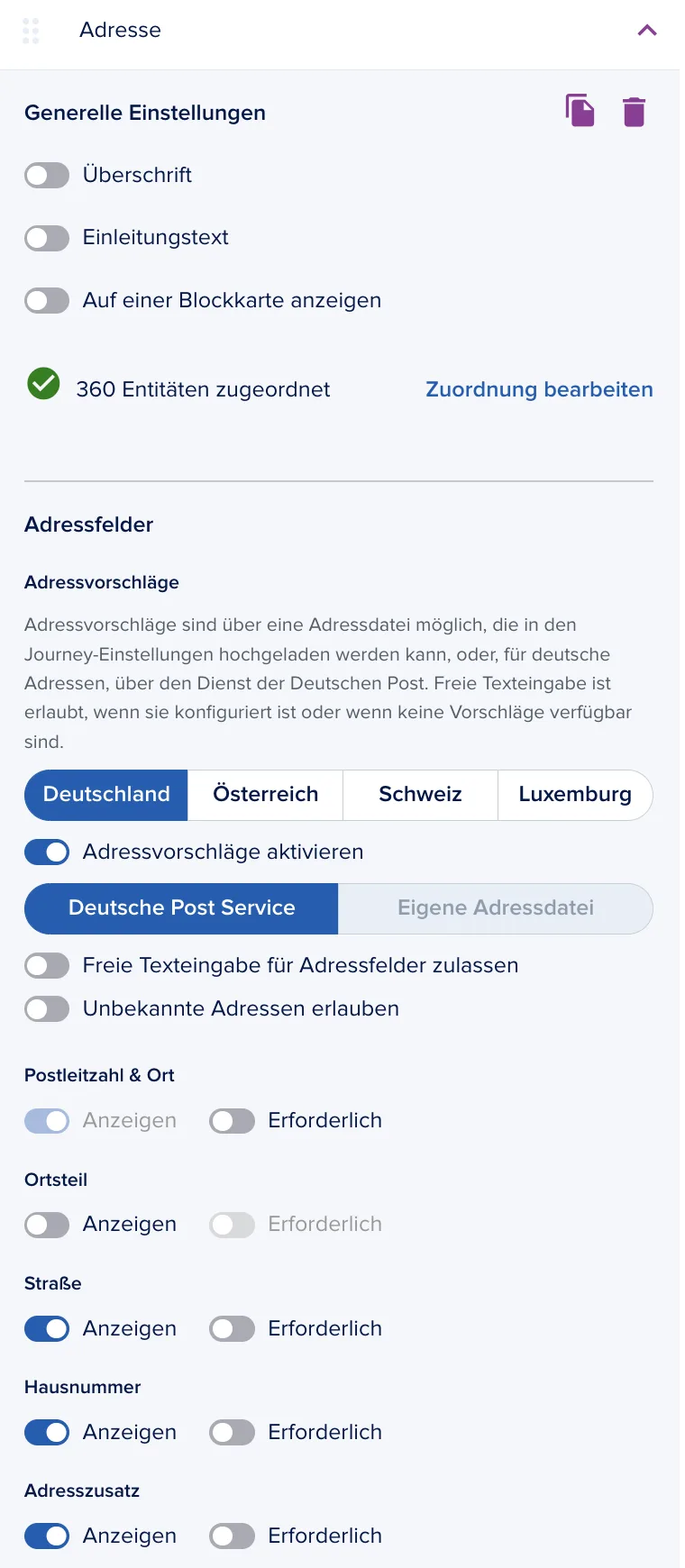685x1568 pixels.
Task: Mark Postleitzahl & Ort as Erforderlich
Action: 233,1120
